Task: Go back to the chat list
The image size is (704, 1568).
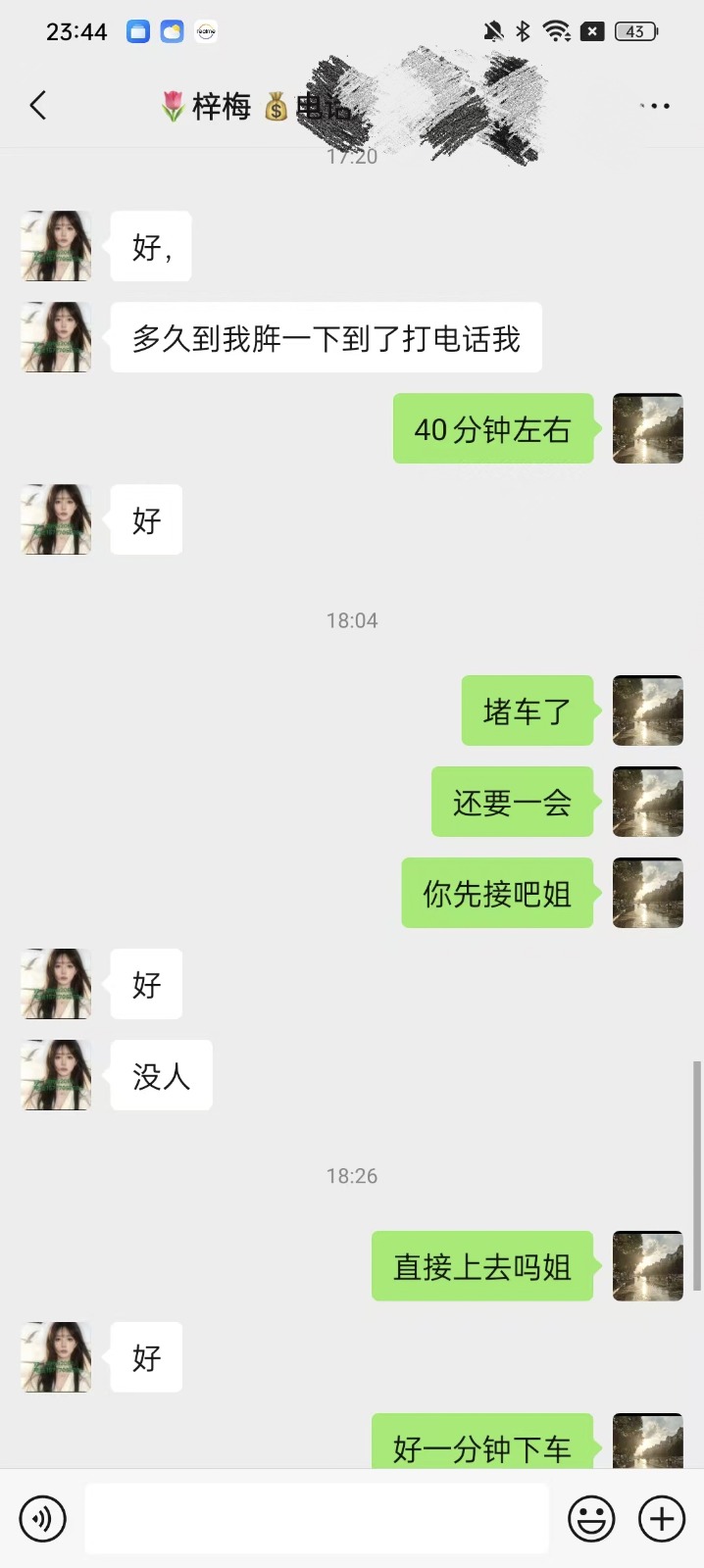Action: 38,105
